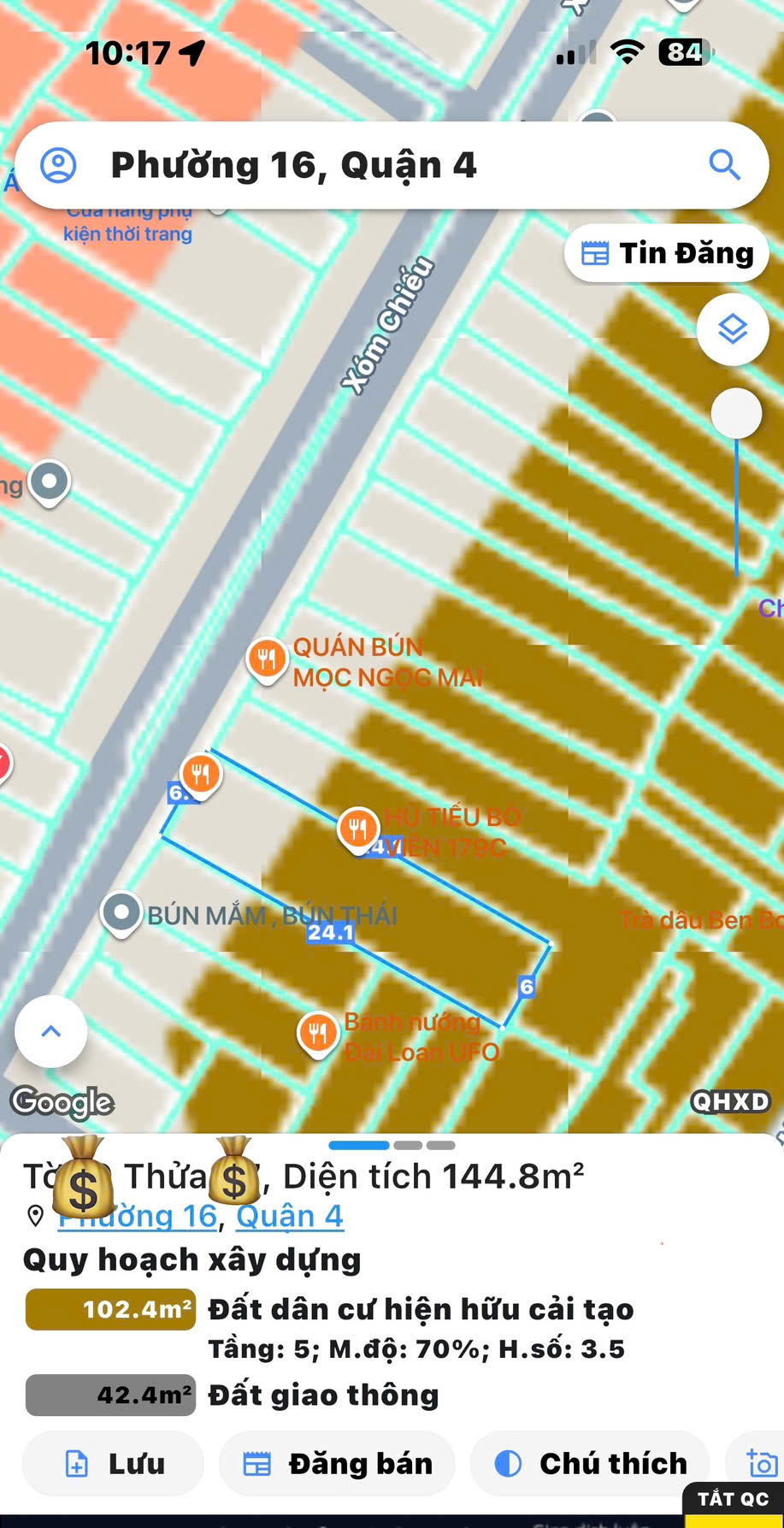Open the QUÁN BÚN MỌC NGỌC MAI marker
The width and height of the screenshot is (784, 1528).
tap(267, 659)
